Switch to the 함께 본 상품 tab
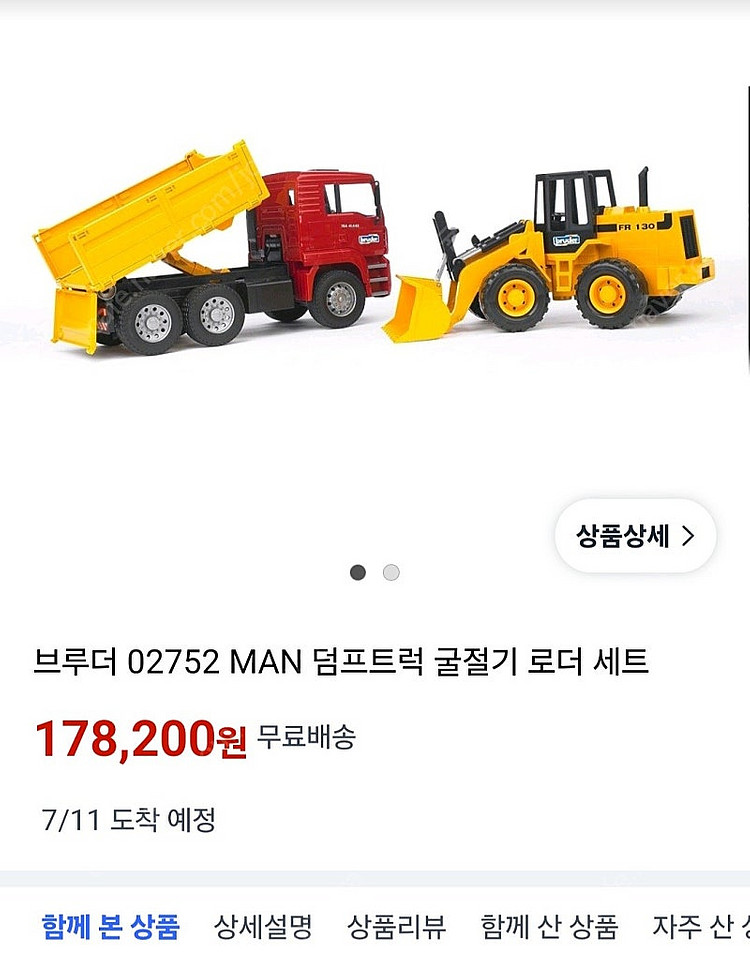 pyautogui.click(x=110, y=925)
